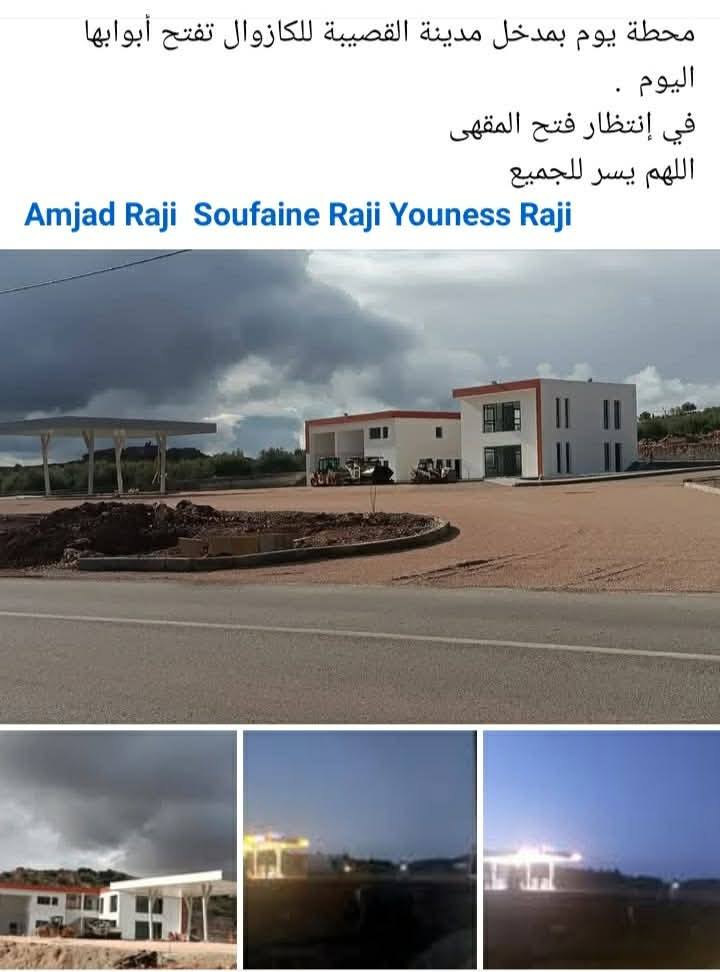Open the large daytime photo of the station
Viewport: 720px width, 972px height.
click(360, 485)
